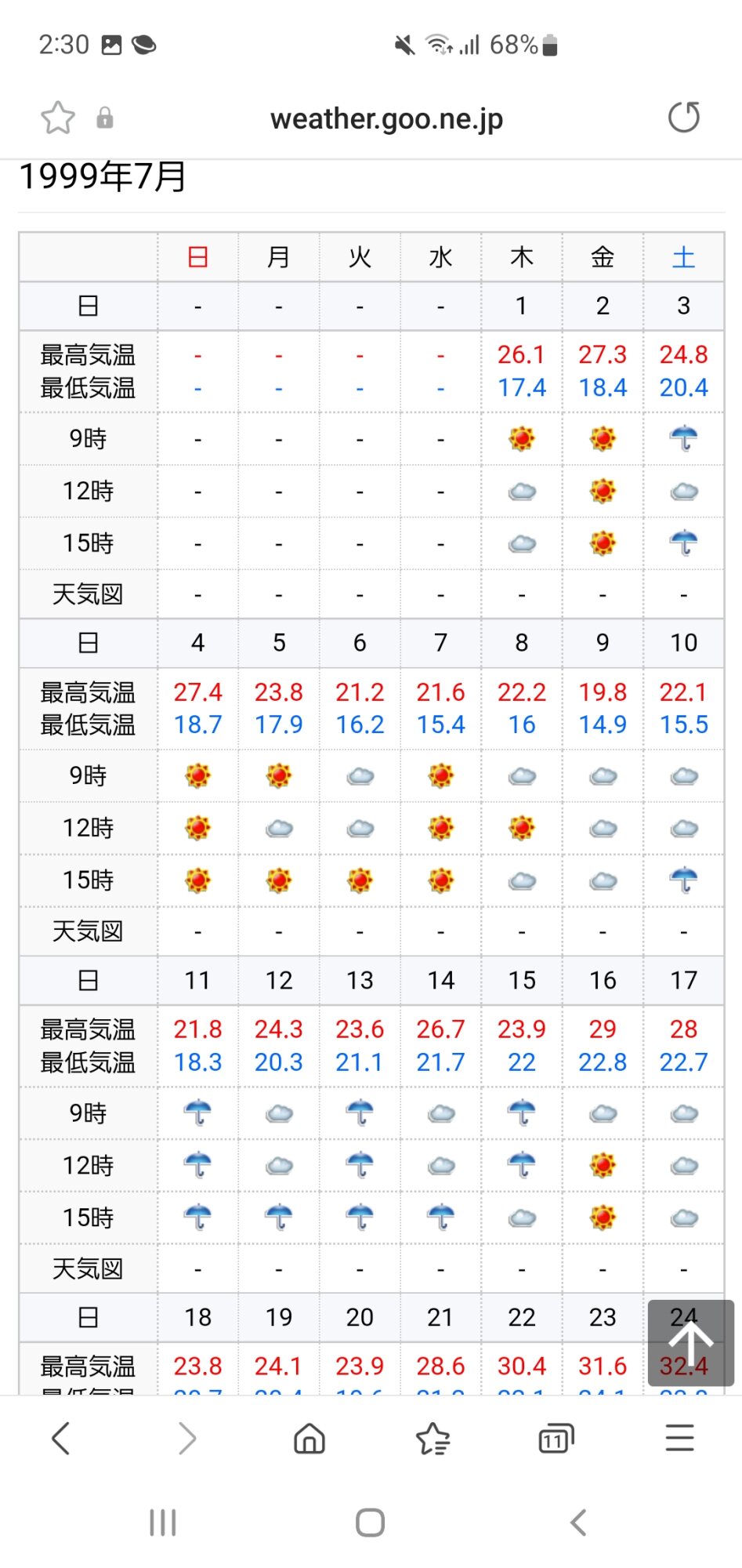Jump back to top with the arrow button

pos(690,1343)
